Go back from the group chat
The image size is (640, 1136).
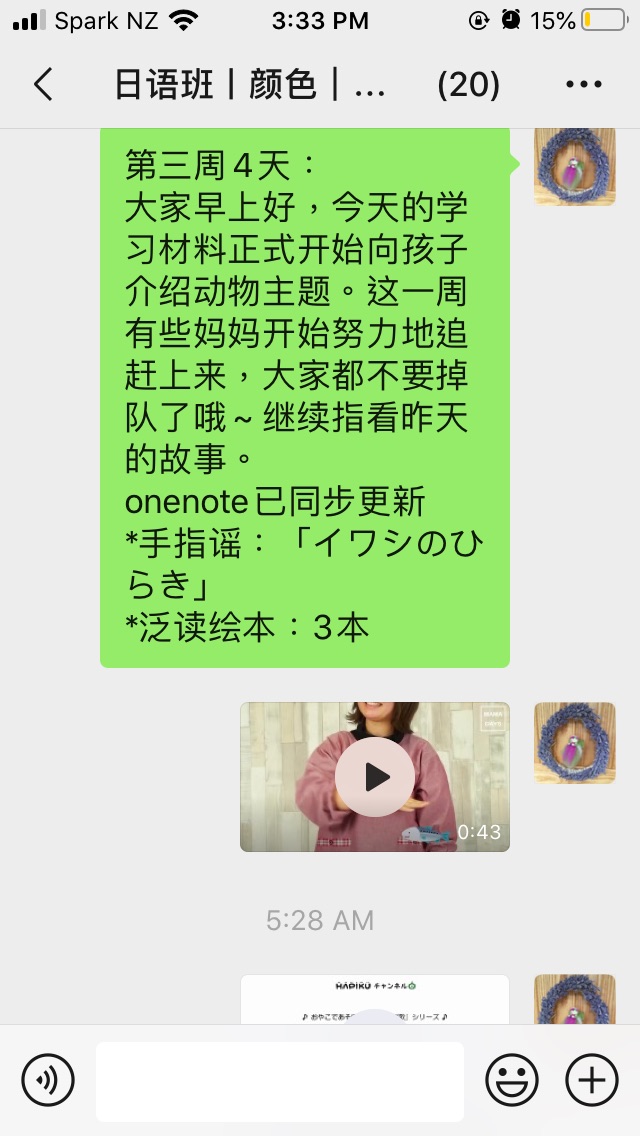point(43,85)
